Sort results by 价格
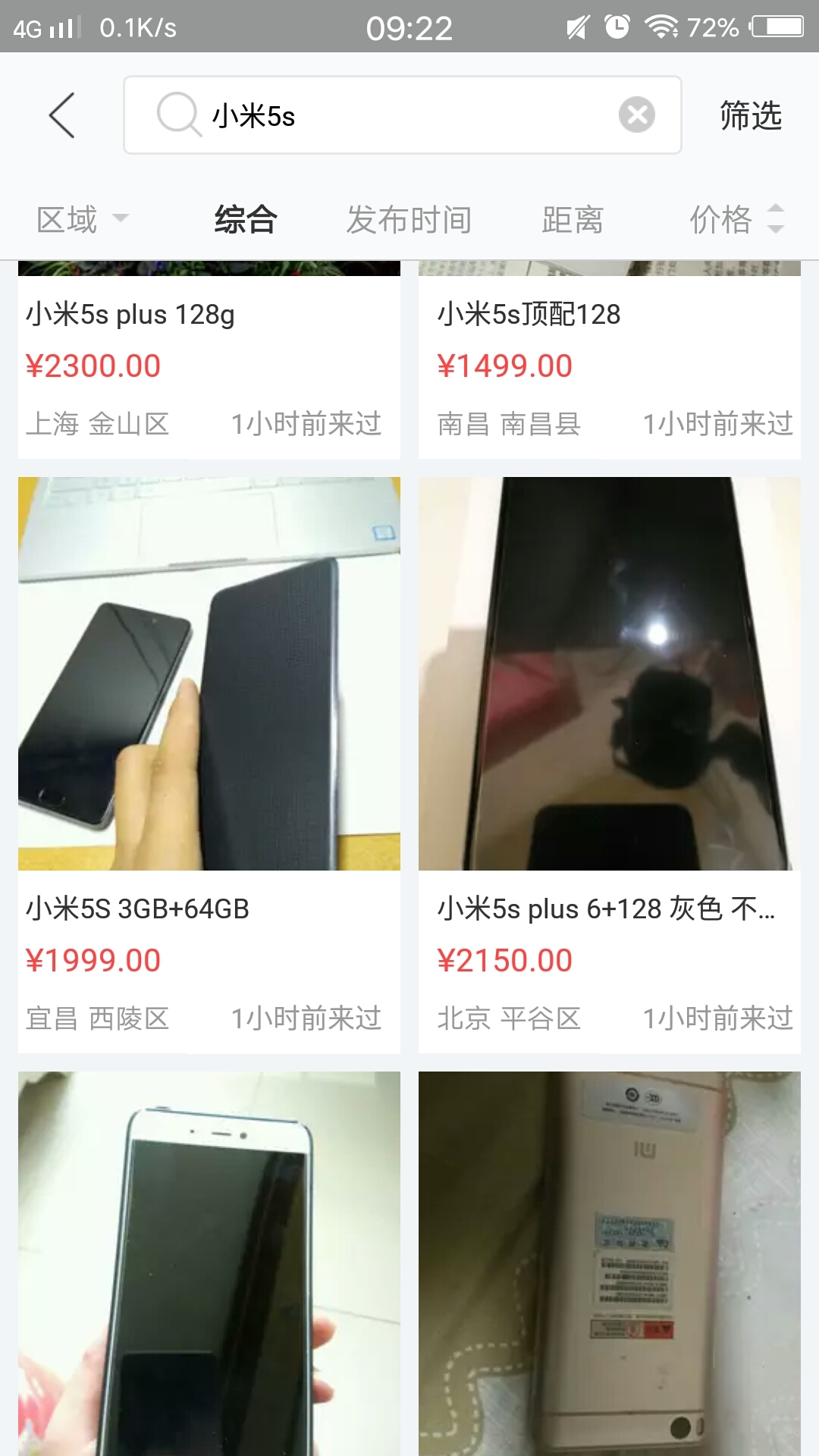The image size is (819, 1456). pos(734,220)
